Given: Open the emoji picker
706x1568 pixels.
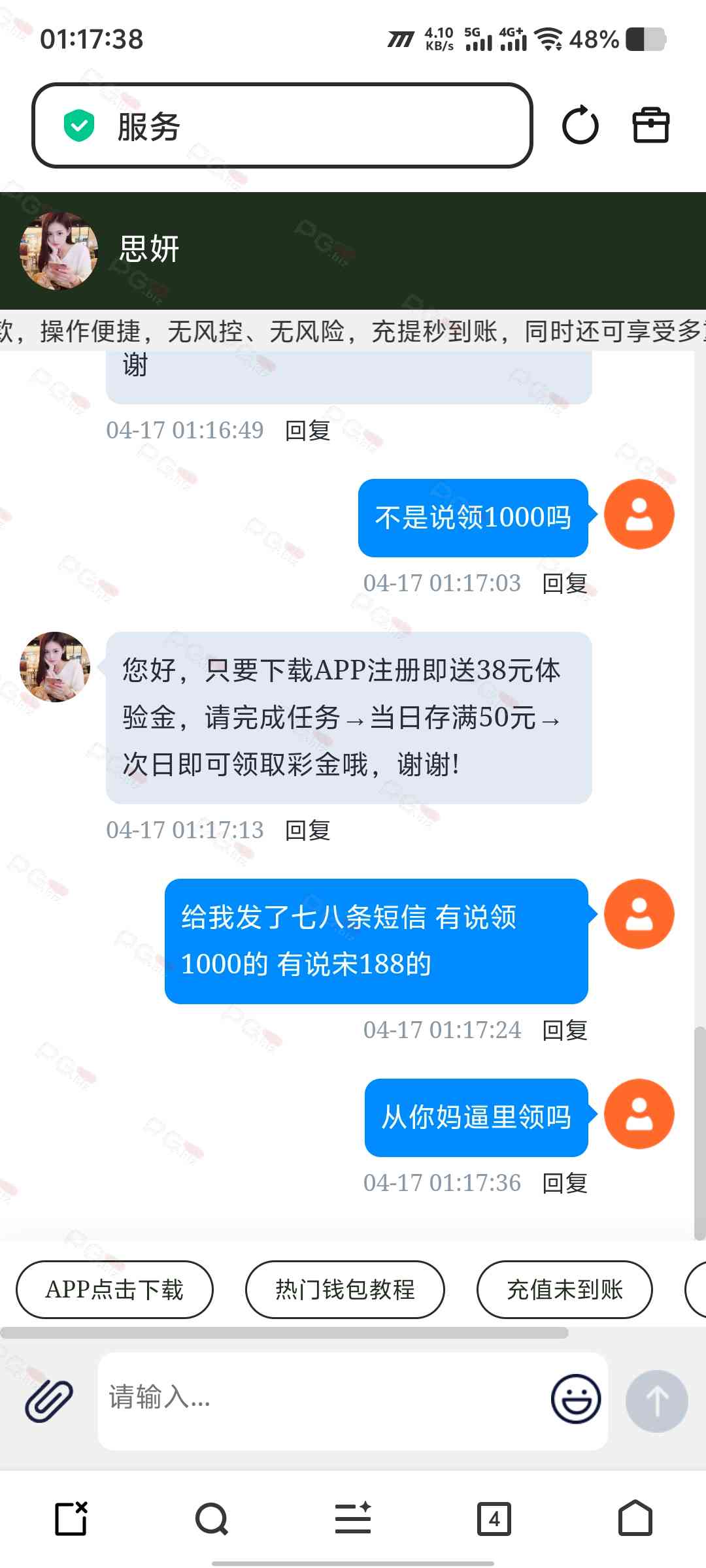Looking at the screenshot, I should point(575,1399).
